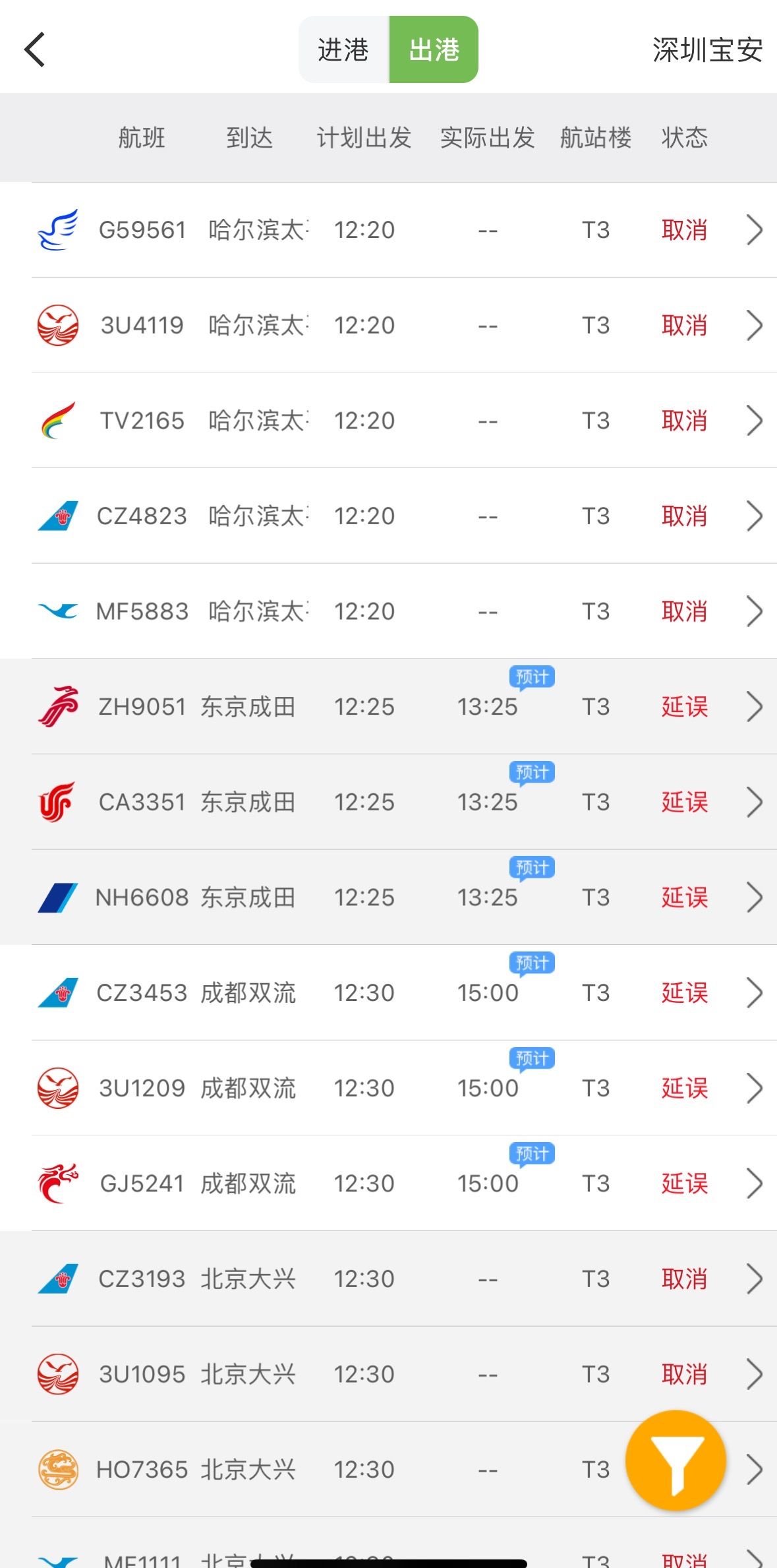Check flight CZ3453 to 成都双流
This screenshot has height=1568, width=777.
pyautogui.click(x=389, y=992)
